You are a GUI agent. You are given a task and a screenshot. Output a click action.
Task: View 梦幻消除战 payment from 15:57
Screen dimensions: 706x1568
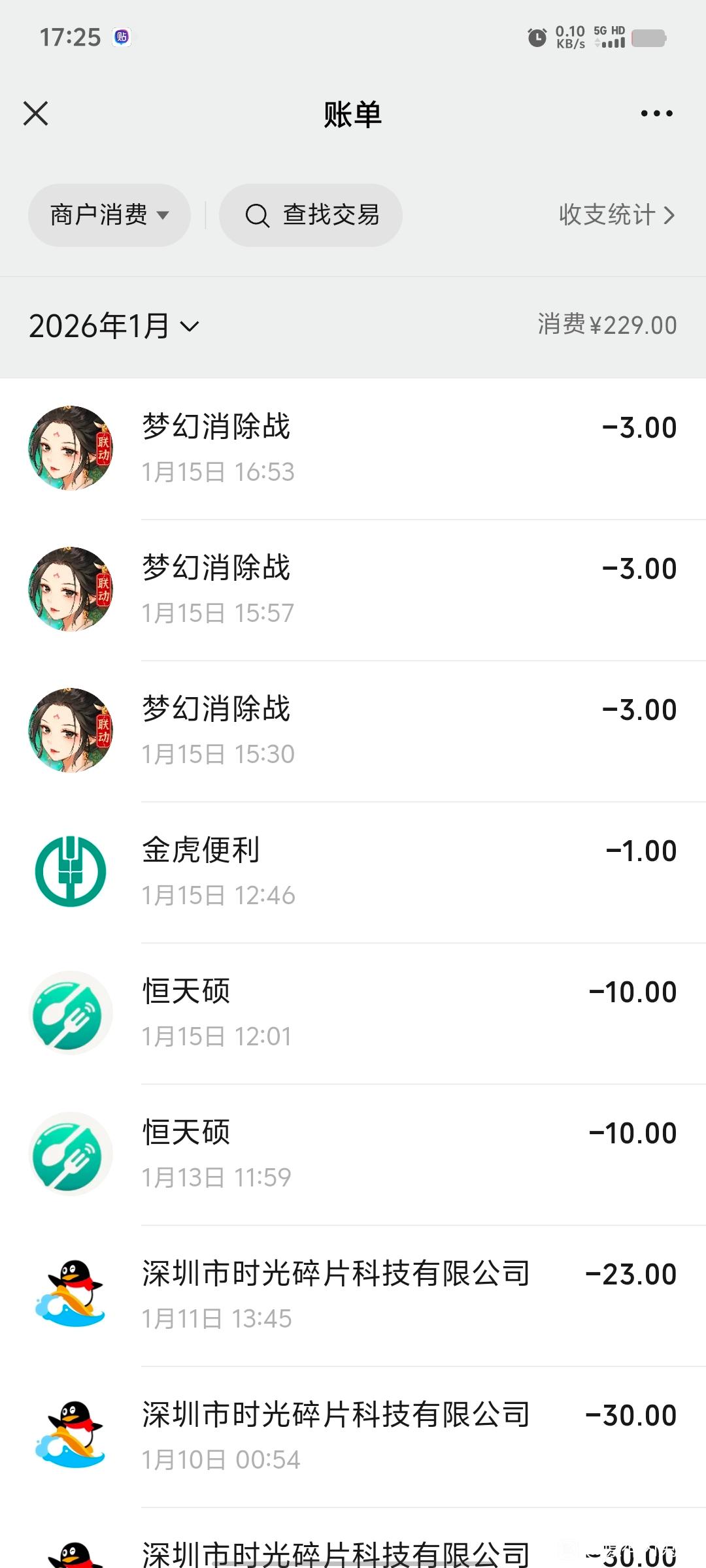point(353,590)
